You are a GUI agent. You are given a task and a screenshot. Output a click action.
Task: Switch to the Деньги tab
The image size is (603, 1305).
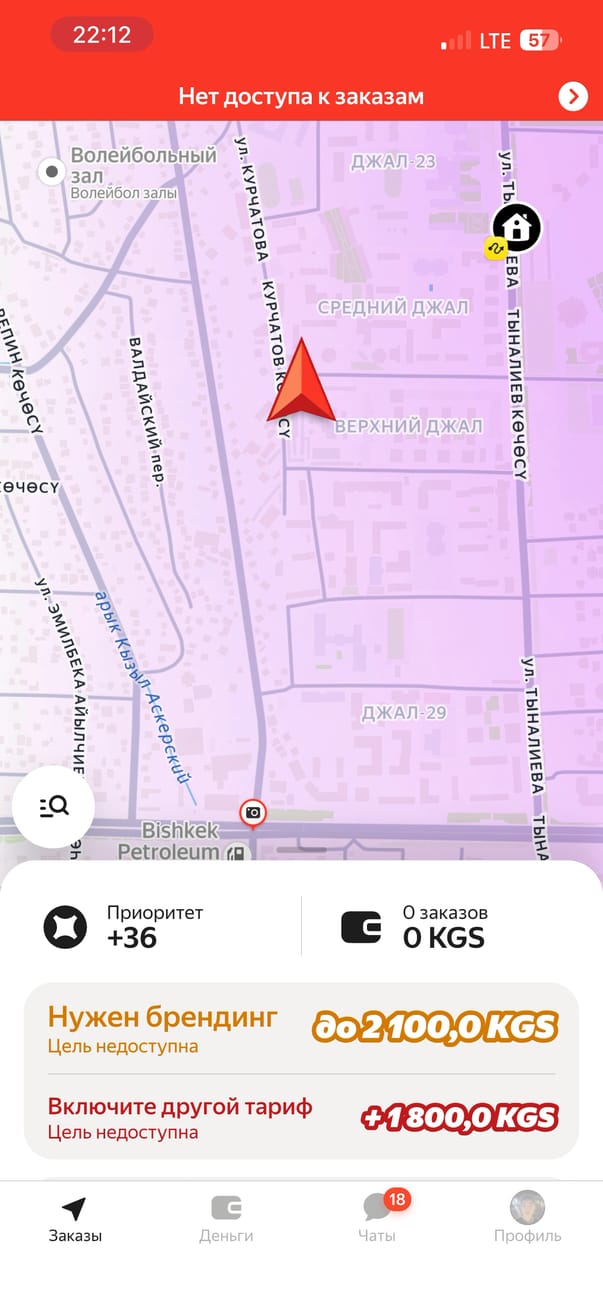[226, 1219]
